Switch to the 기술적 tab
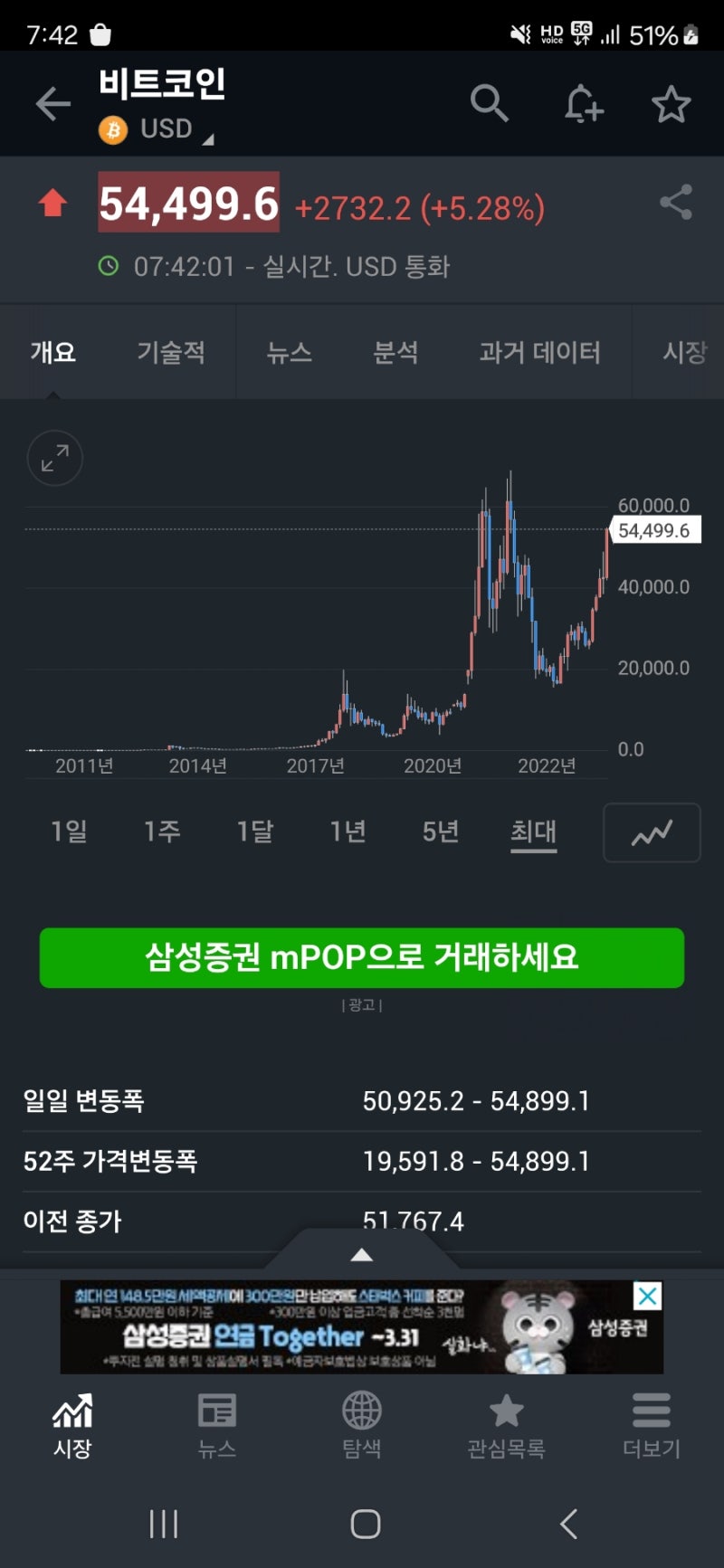The image size is (724, 1568). [173, 353]
